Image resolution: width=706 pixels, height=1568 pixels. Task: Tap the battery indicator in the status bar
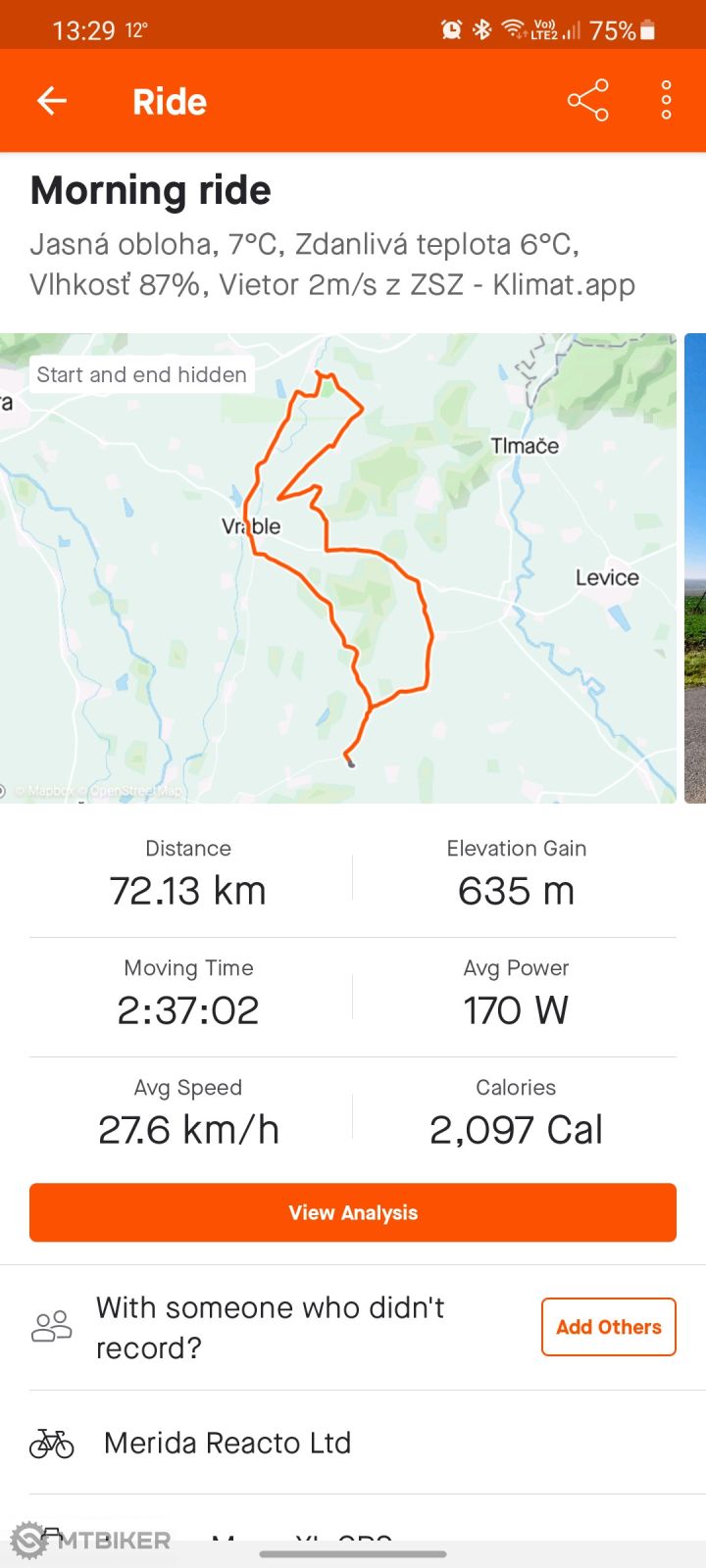click(647, 29)
